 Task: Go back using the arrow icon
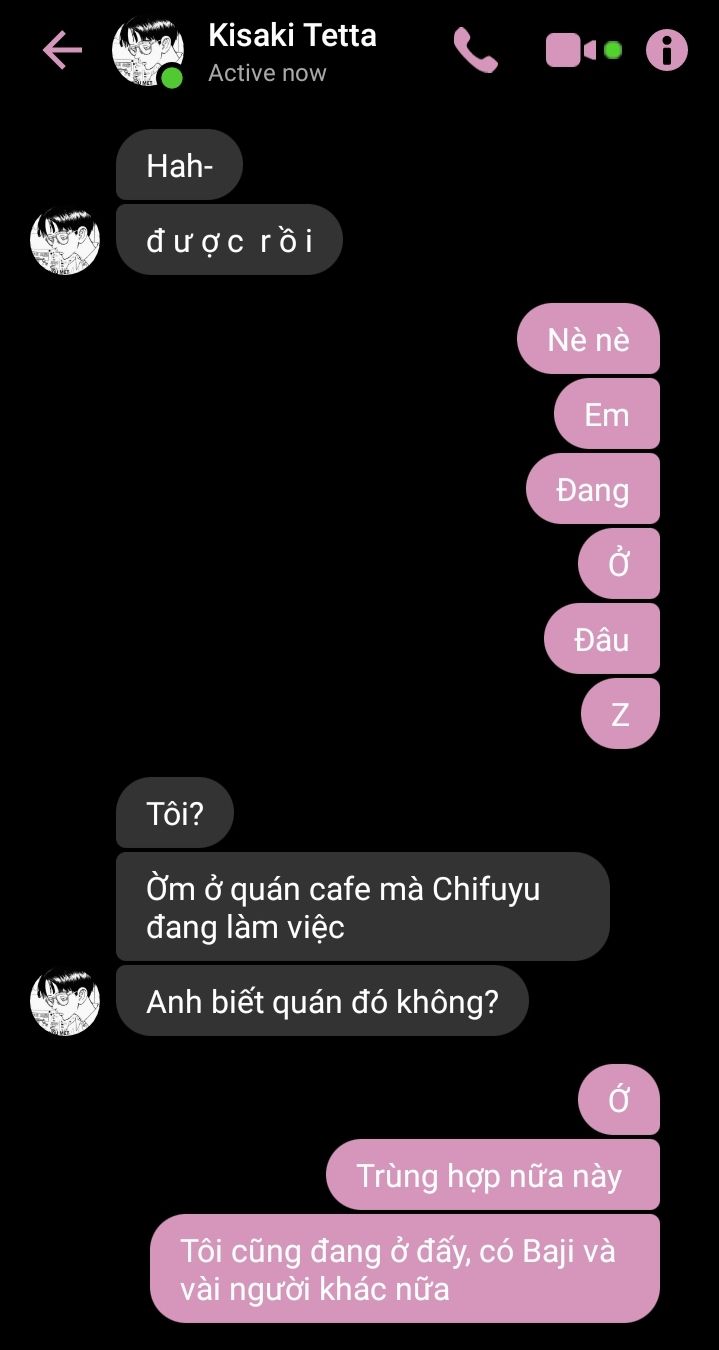pos(62,50)
